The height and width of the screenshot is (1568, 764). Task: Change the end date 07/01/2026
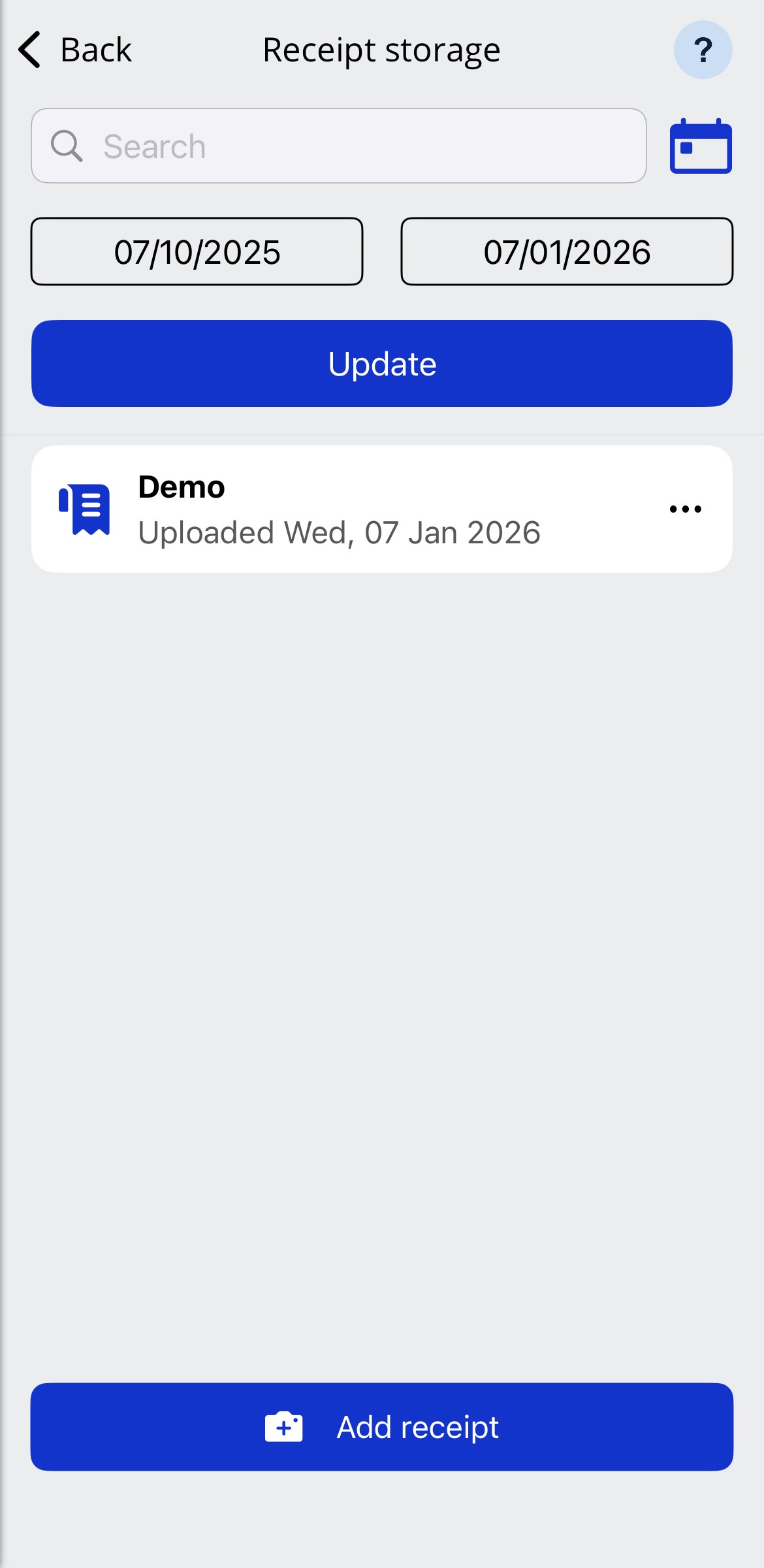(567, 251)
